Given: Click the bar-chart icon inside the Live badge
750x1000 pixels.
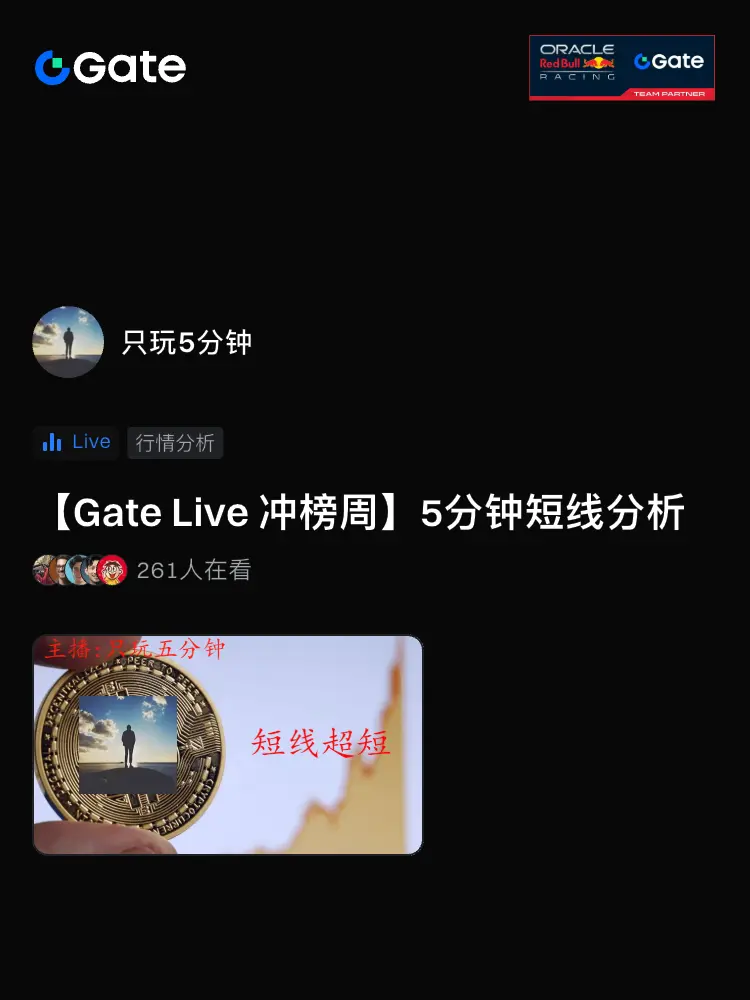Looking at the screenshot, I should point(52,442).
